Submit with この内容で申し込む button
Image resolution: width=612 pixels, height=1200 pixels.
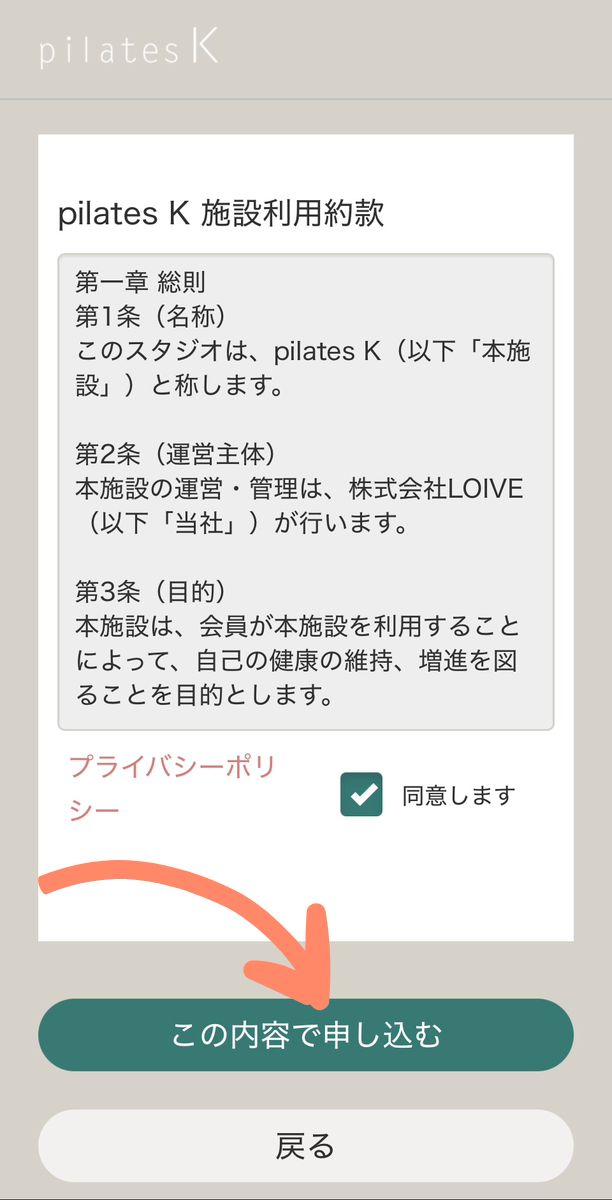pyautogui.click(x=305, y=1035)
